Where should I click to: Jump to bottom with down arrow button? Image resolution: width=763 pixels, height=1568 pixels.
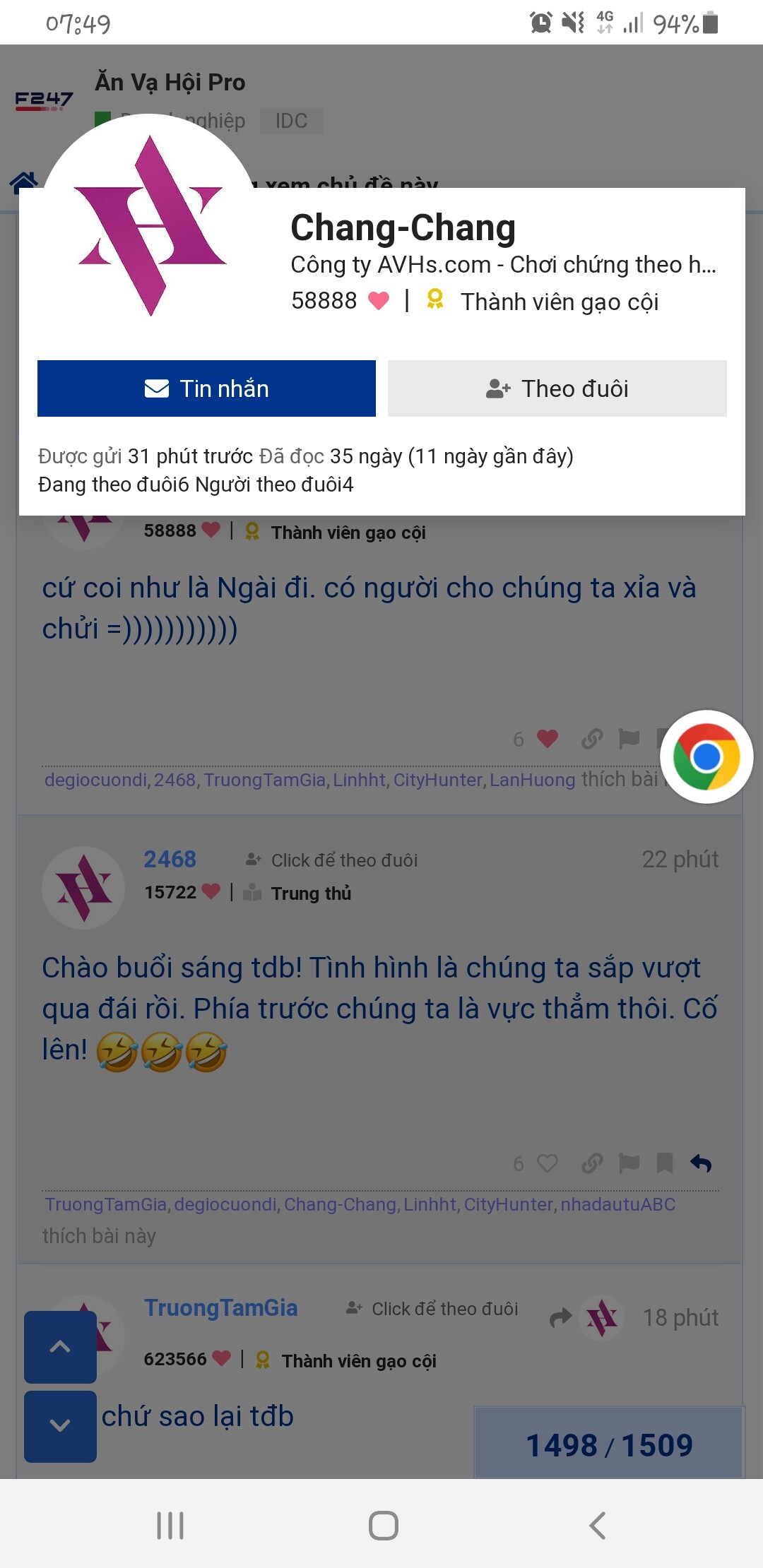pos(60,1426)
